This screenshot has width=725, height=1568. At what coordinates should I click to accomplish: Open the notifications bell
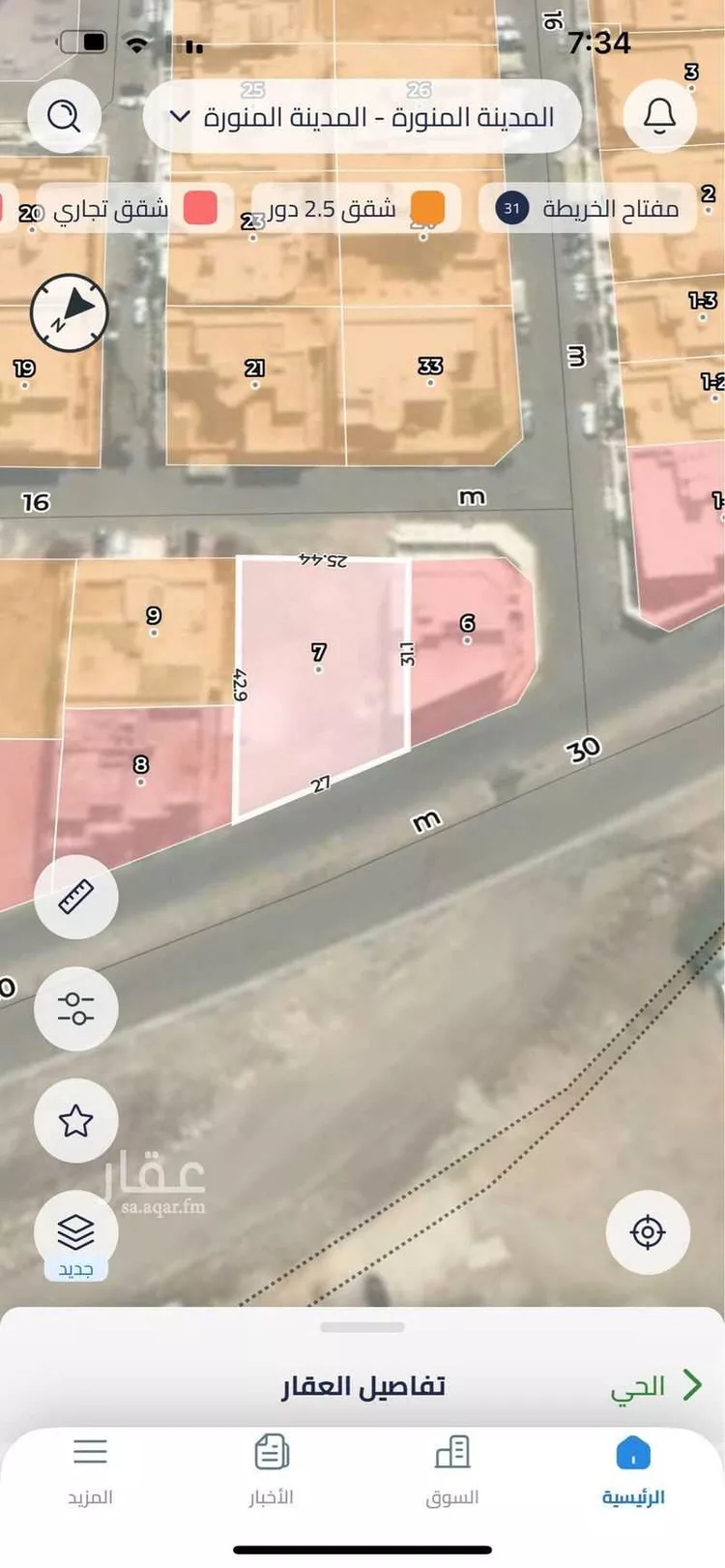[659, 117]
